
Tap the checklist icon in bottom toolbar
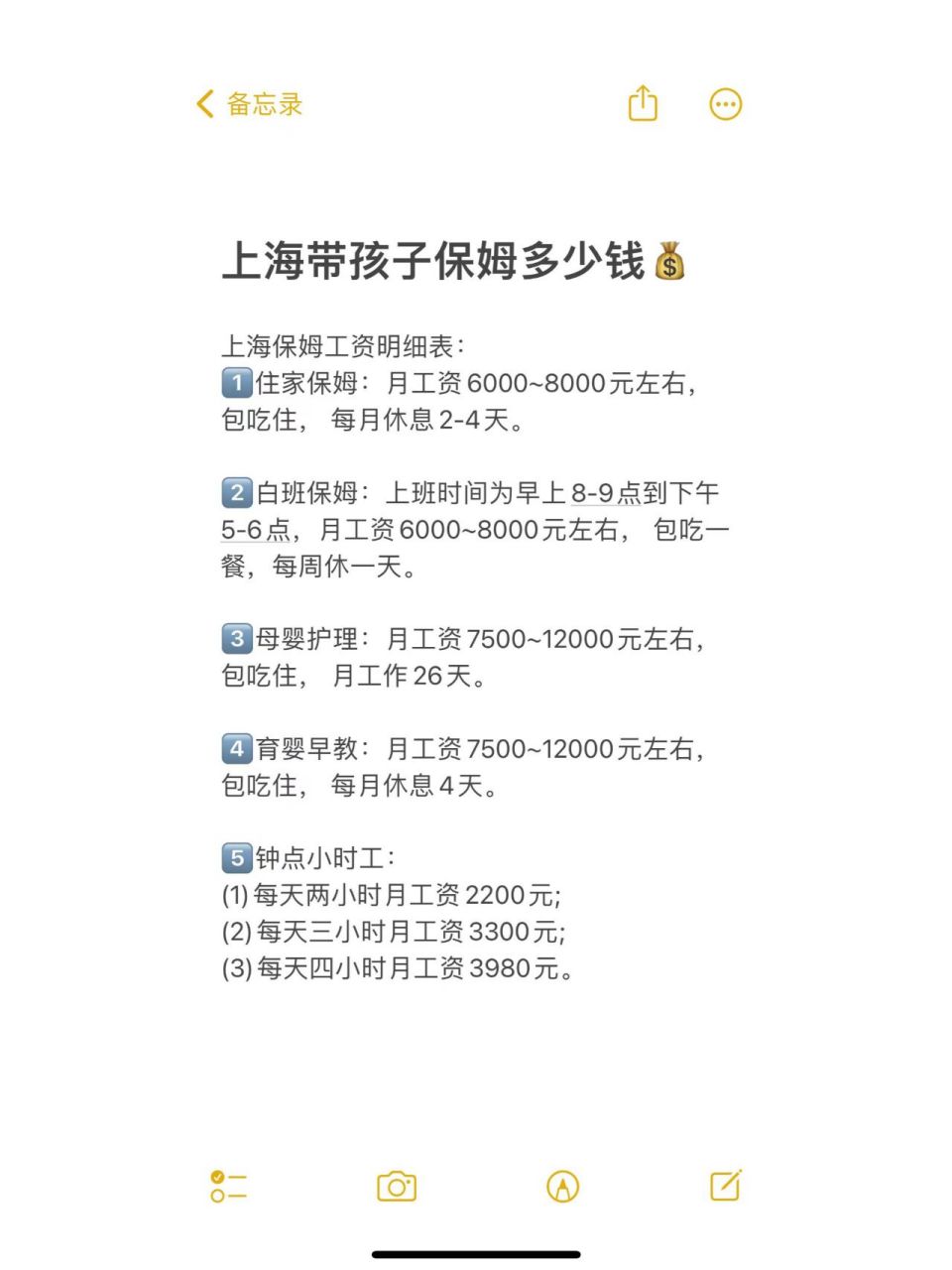(227, 1186)
